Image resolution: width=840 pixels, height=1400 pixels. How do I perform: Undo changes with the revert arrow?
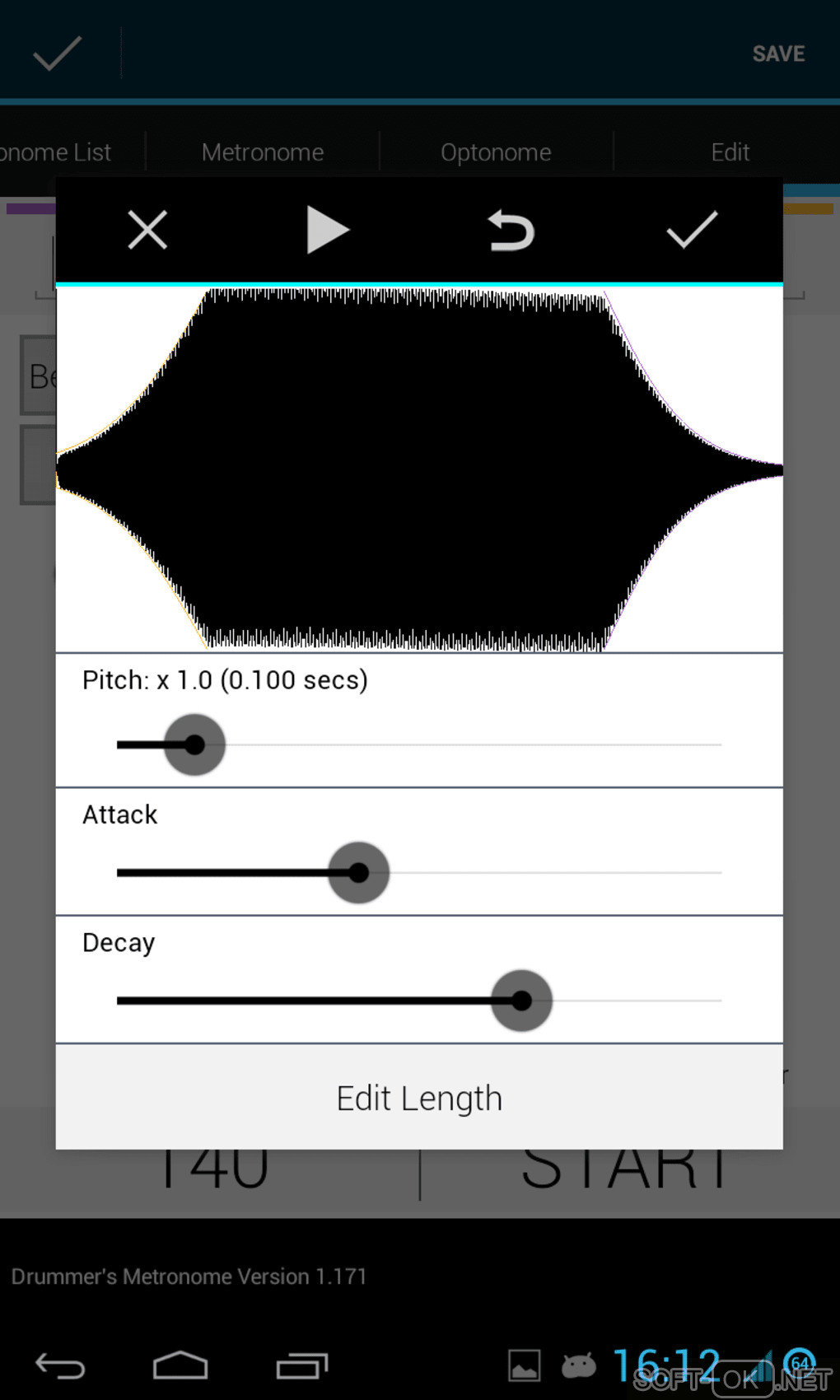pos(511,230)
